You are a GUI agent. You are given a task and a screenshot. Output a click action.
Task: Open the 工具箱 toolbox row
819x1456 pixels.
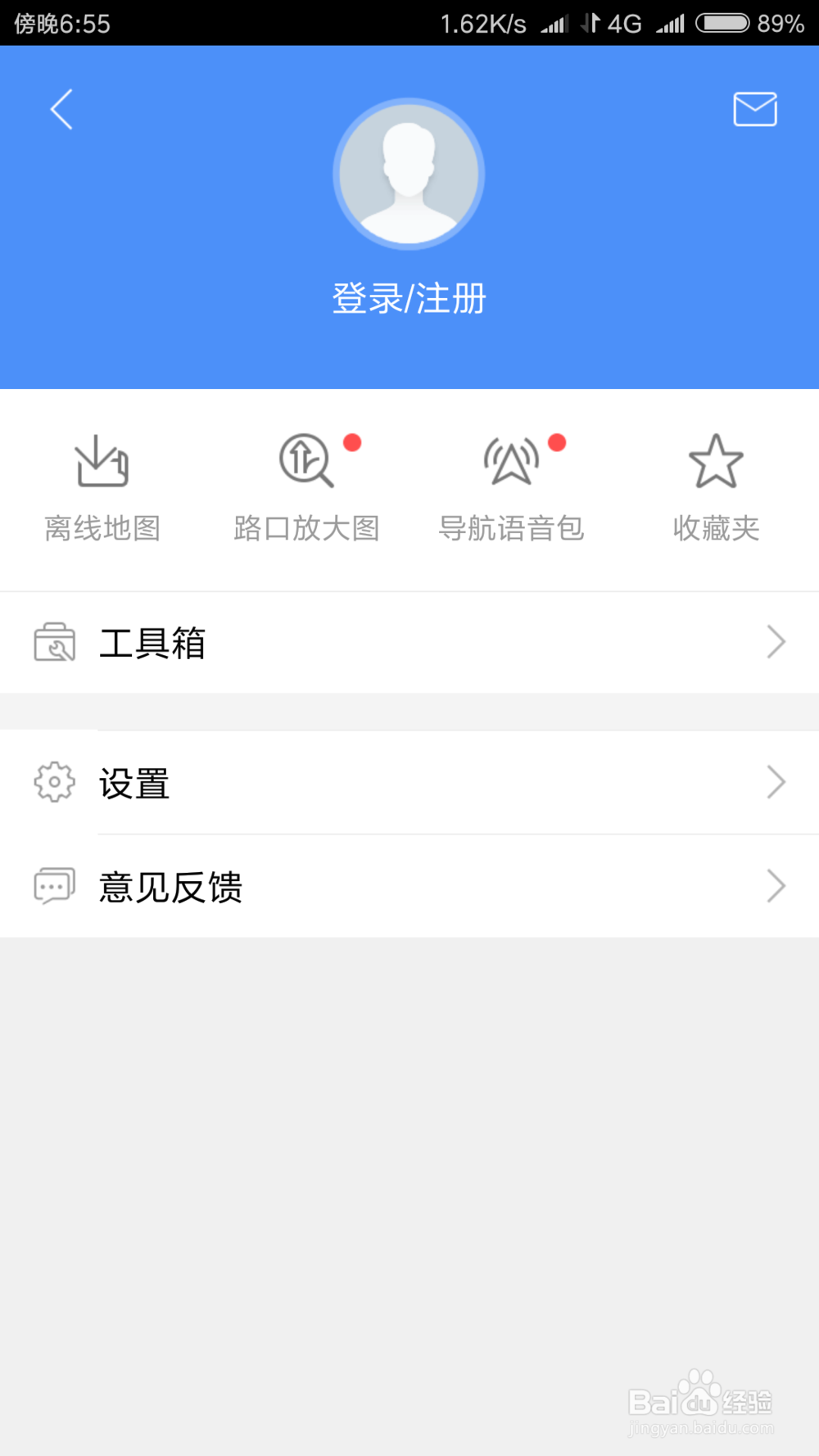tap(409, 643)
